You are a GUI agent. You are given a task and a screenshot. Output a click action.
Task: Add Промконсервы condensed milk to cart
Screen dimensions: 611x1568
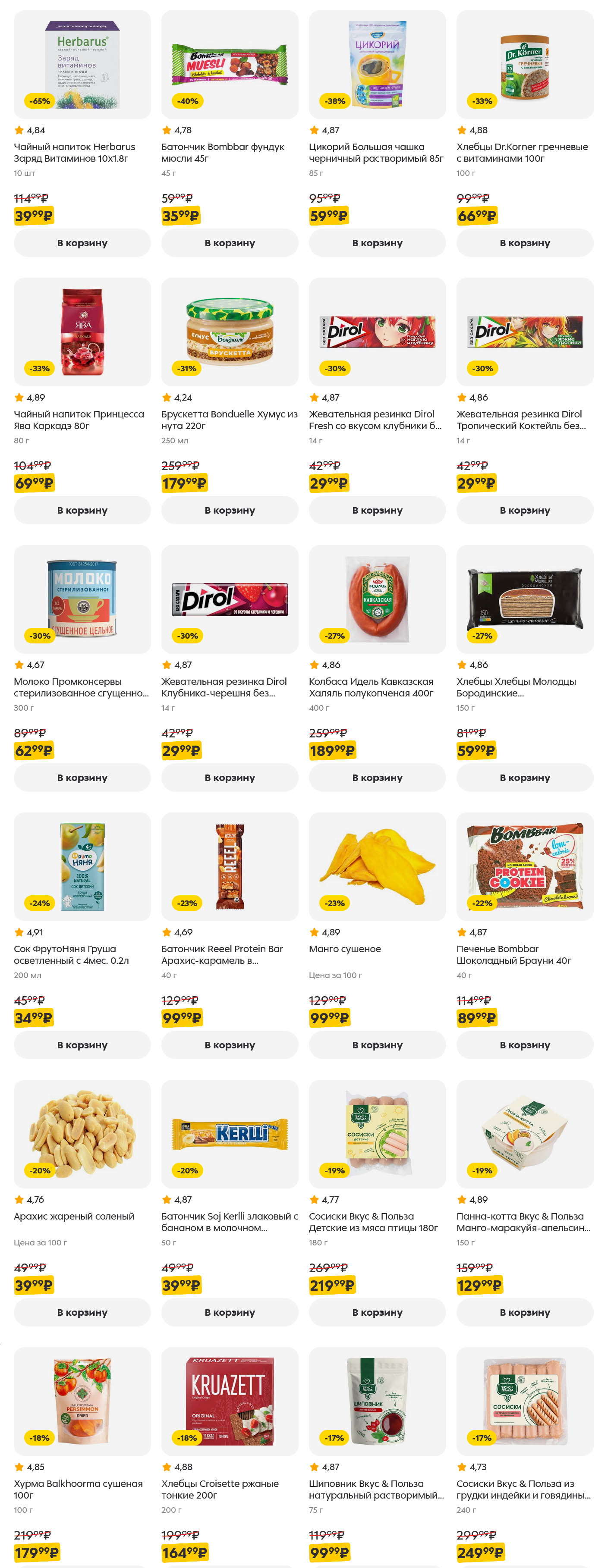point(82,777)
